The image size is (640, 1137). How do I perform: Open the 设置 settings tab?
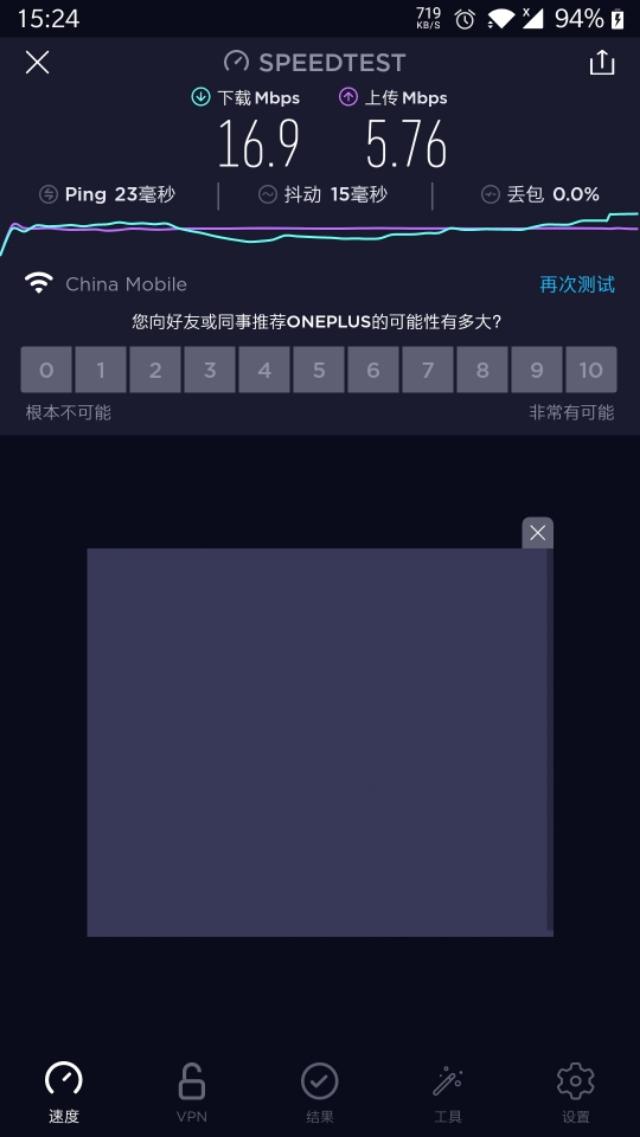(575, 1092)
